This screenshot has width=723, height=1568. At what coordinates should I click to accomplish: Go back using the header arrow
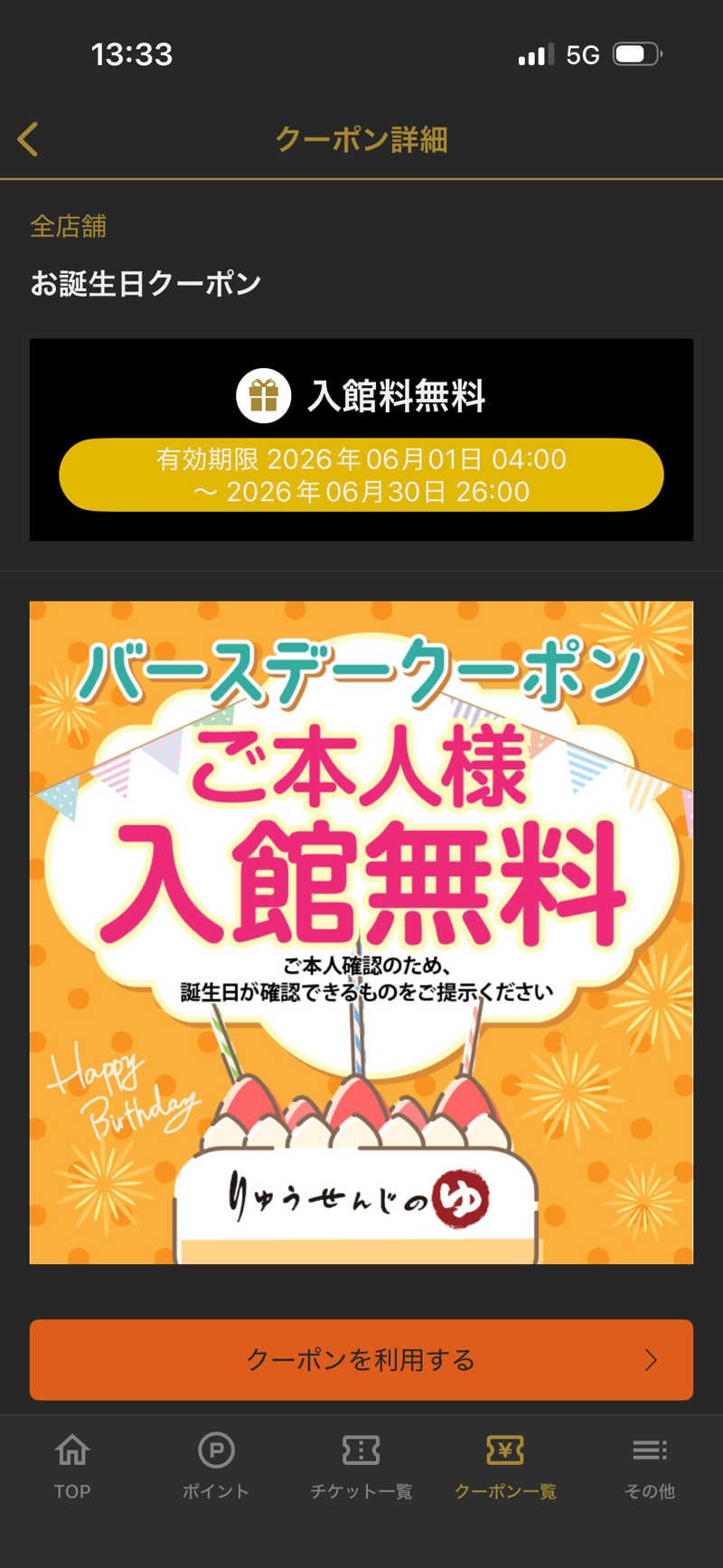pos(28,139)
